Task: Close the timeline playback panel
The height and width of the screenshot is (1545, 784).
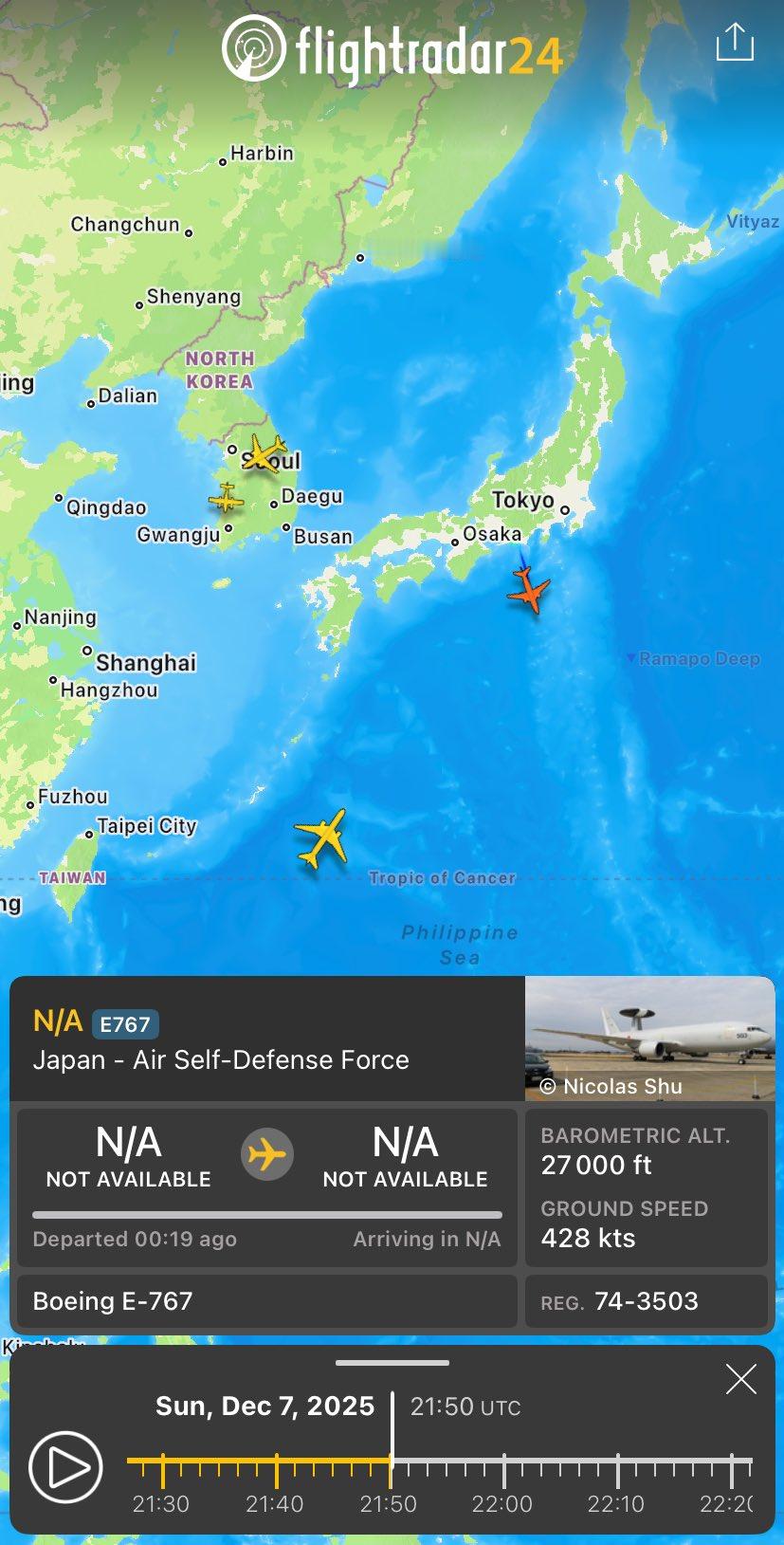Action: click(740, 1380)
